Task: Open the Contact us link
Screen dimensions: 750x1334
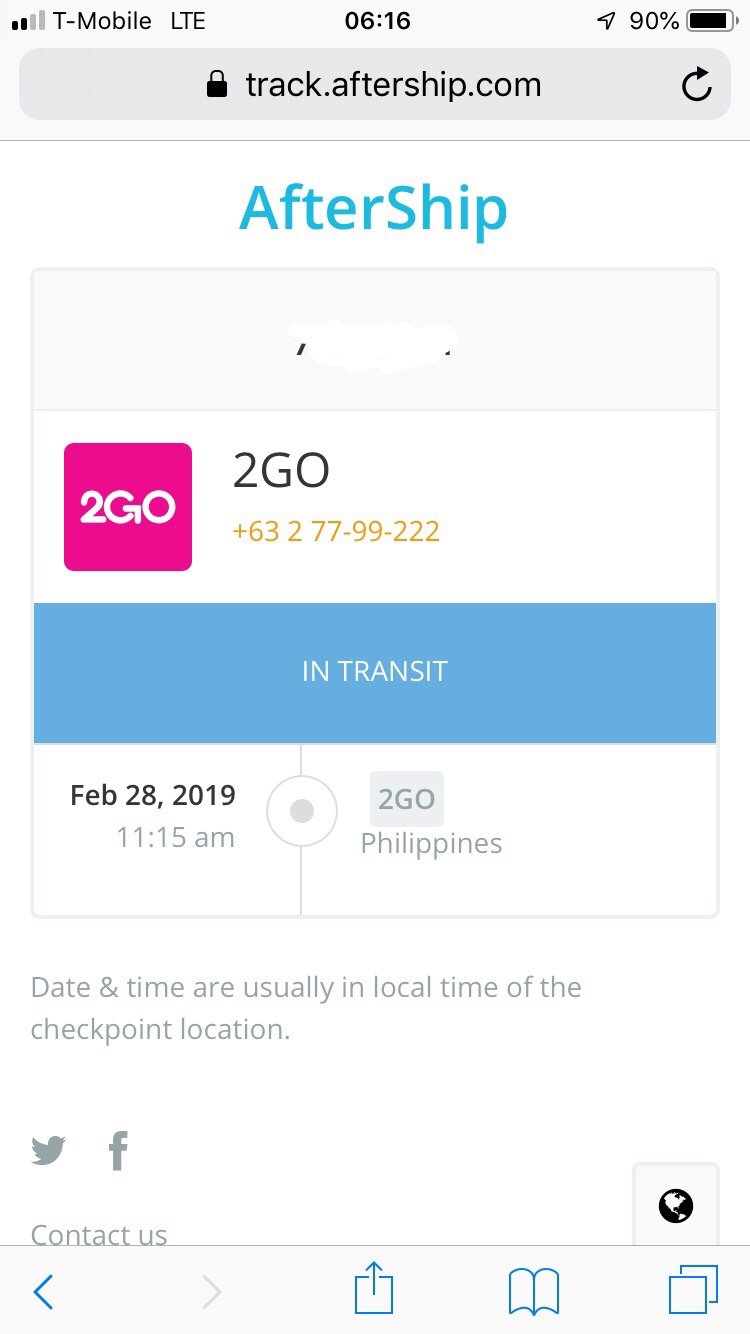Action: point(99,1235)
